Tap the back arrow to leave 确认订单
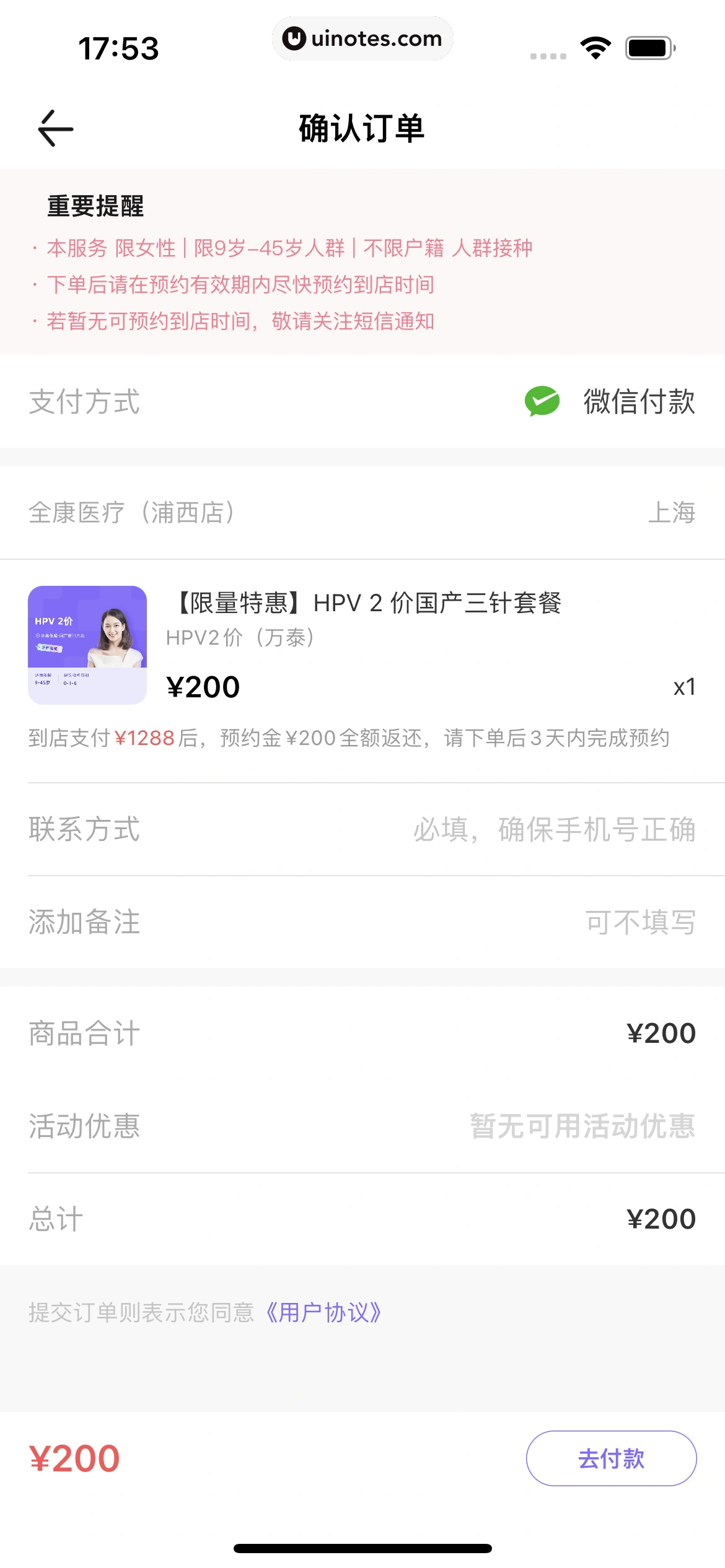 pos(55,128)
